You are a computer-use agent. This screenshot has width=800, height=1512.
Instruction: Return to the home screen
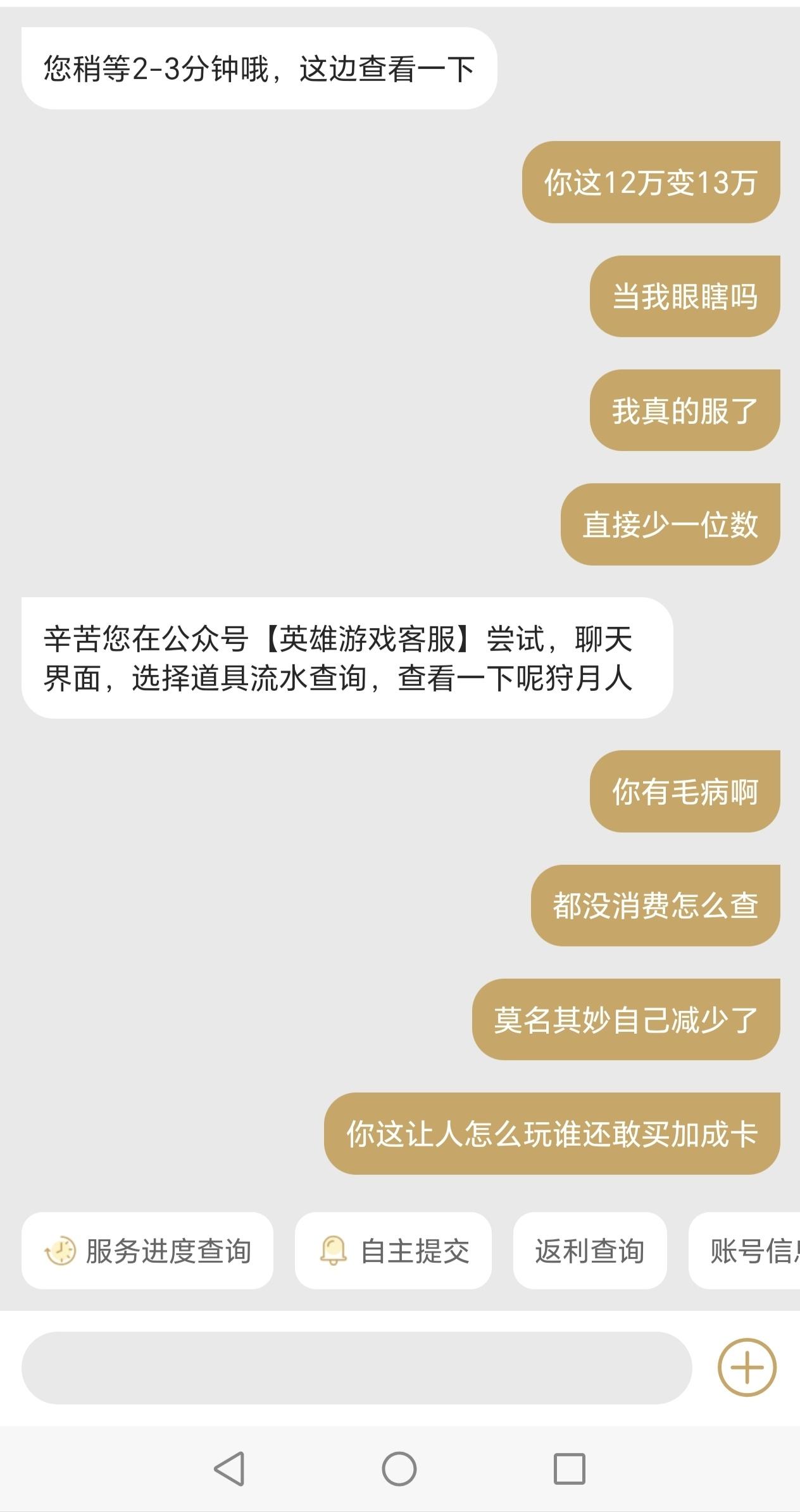(x=399, y=1468)
